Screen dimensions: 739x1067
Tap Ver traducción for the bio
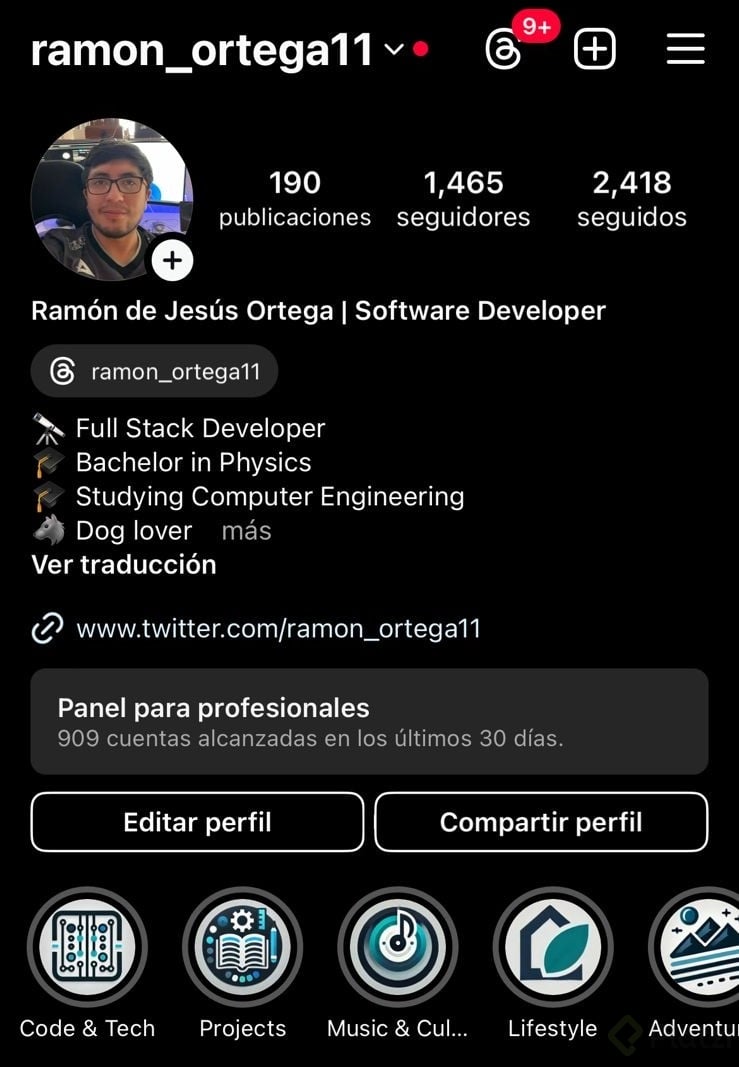124,565
